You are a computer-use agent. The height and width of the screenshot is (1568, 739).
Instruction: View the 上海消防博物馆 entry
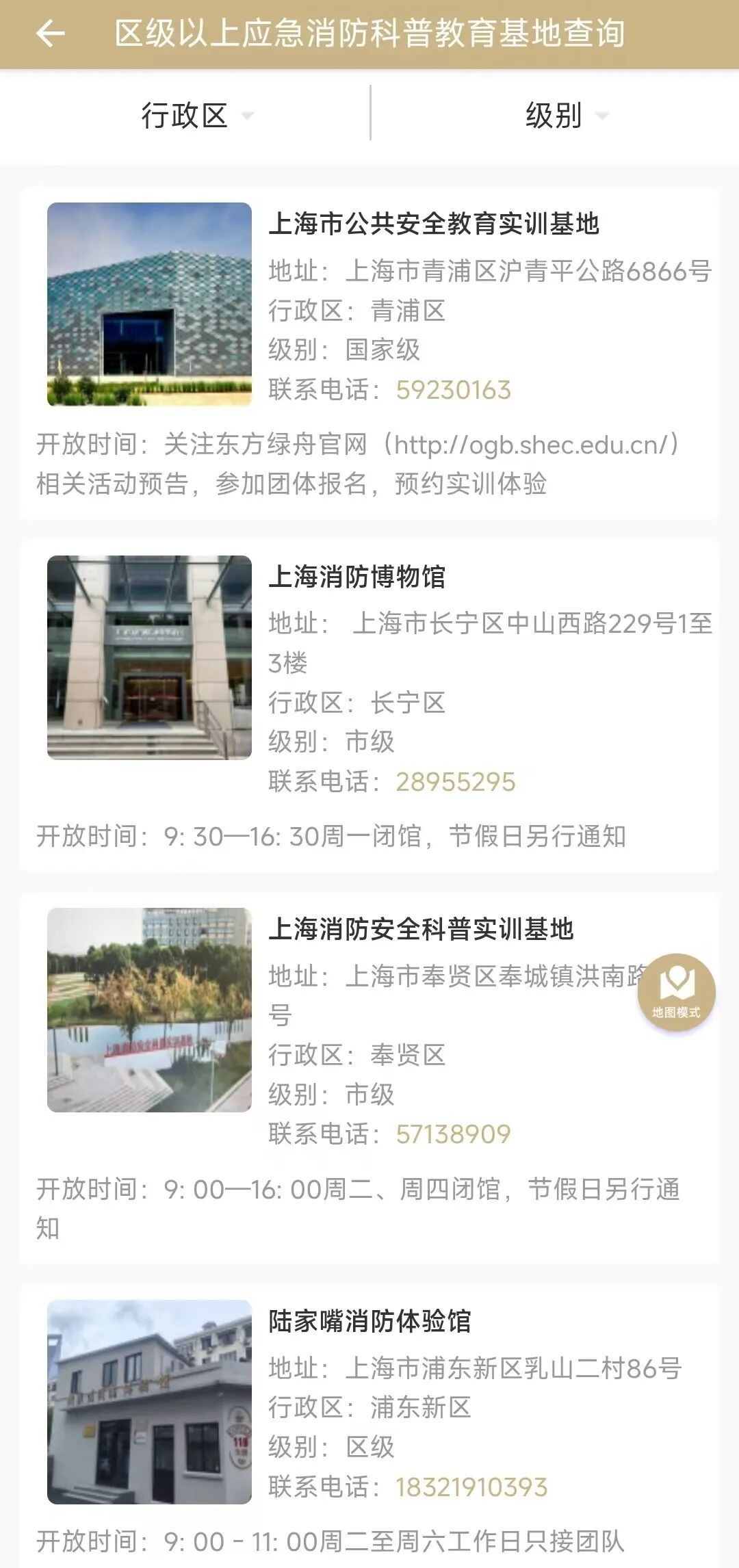point(356,577)
